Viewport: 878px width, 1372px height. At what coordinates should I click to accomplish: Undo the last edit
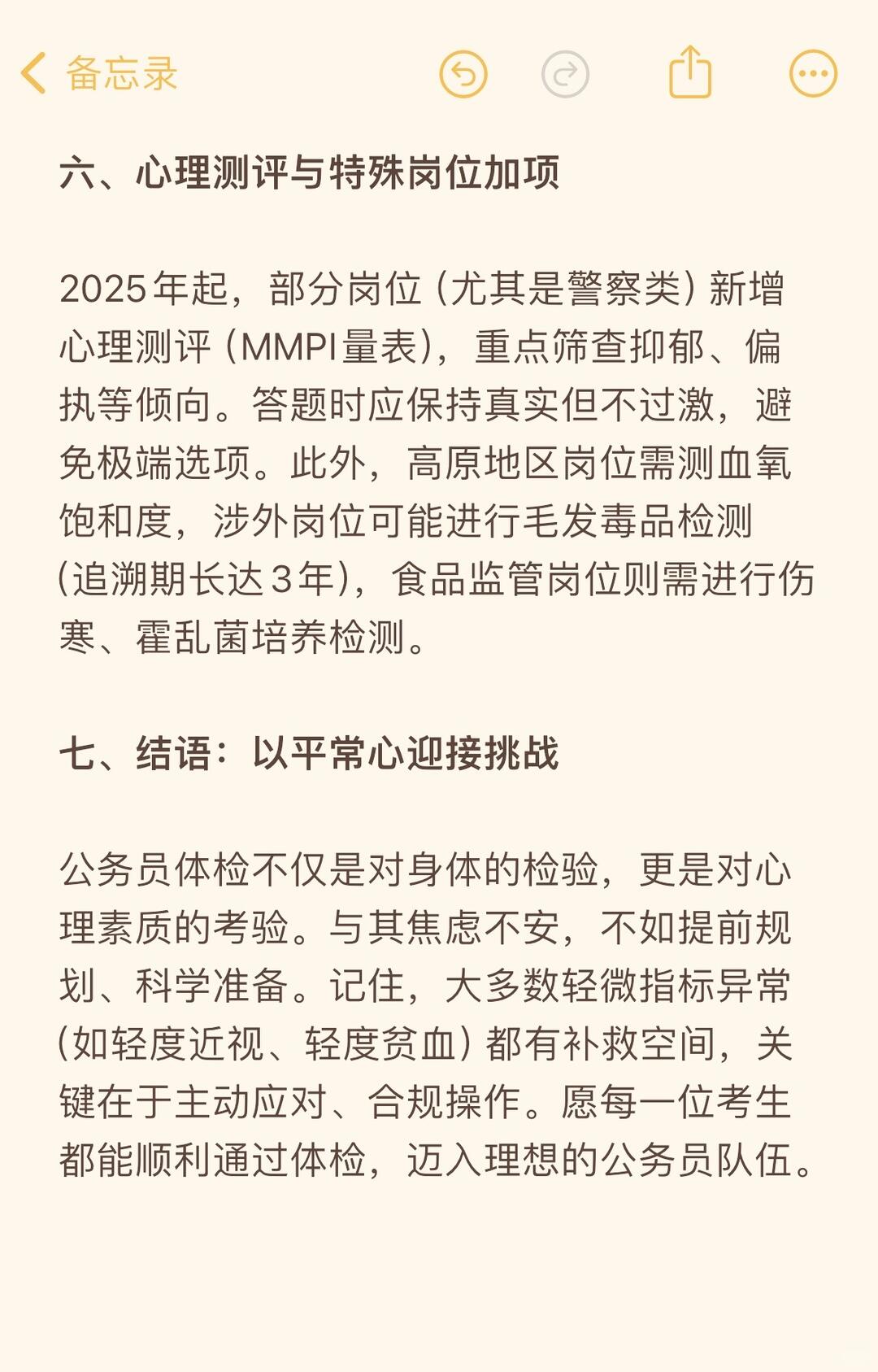click(x=463, y=74)
